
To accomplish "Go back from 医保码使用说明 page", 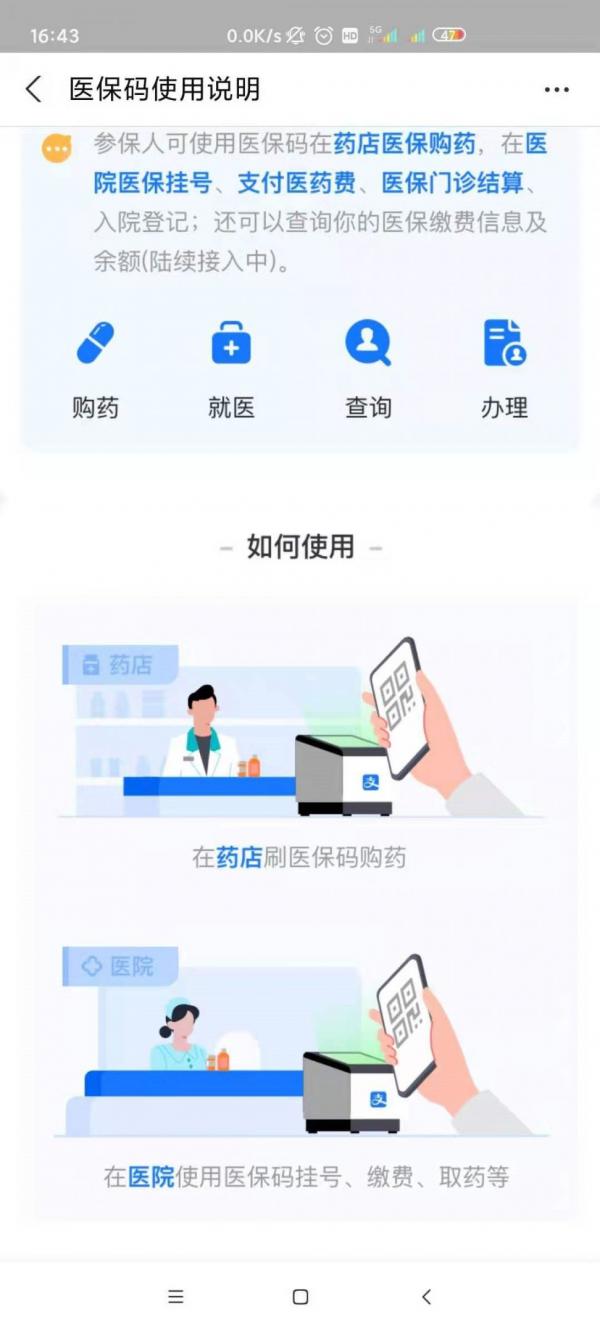I will tap(34, 89).
